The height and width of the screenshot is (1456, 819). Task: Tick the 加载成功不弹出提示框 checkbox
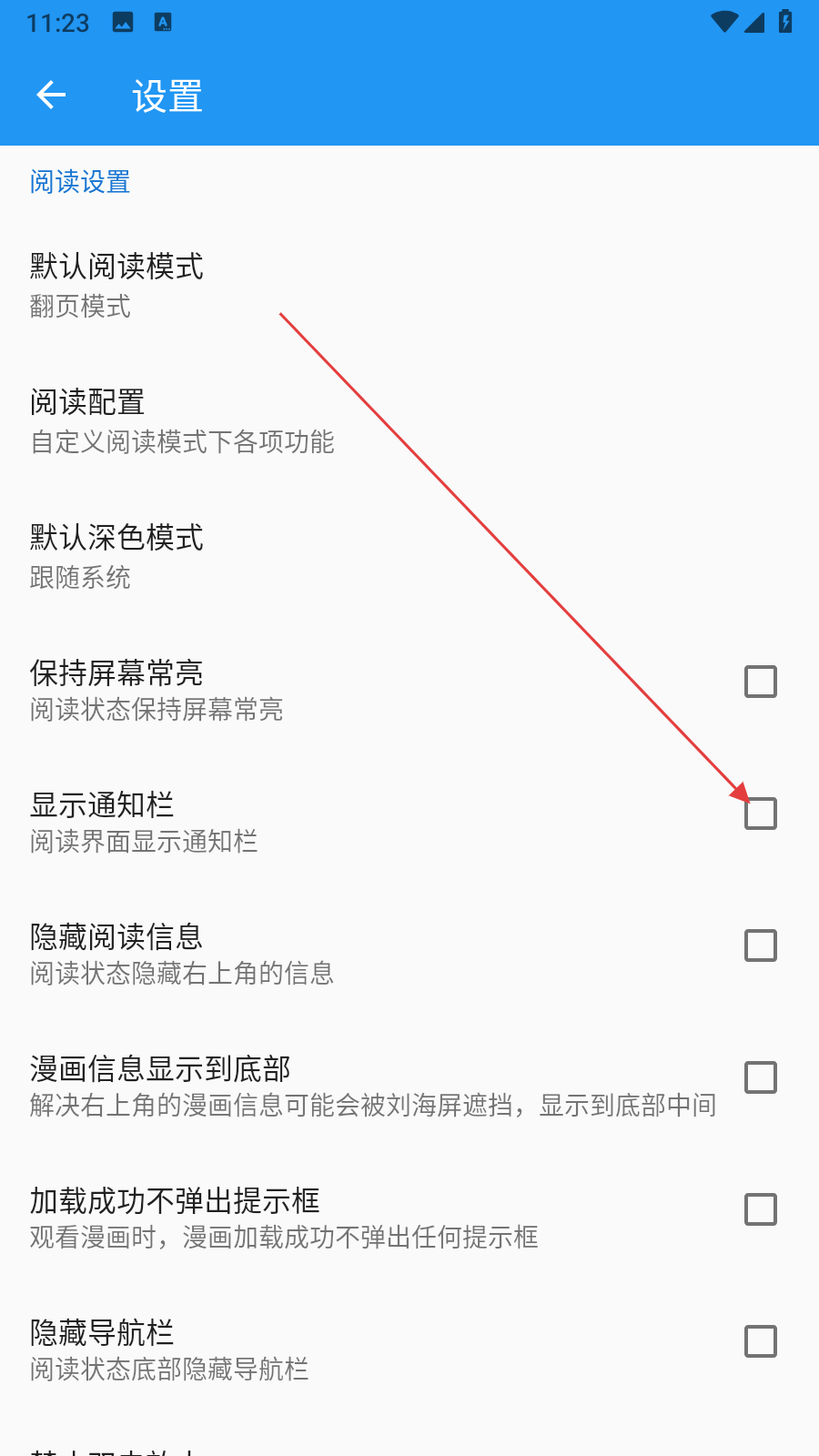(760, 1209)
